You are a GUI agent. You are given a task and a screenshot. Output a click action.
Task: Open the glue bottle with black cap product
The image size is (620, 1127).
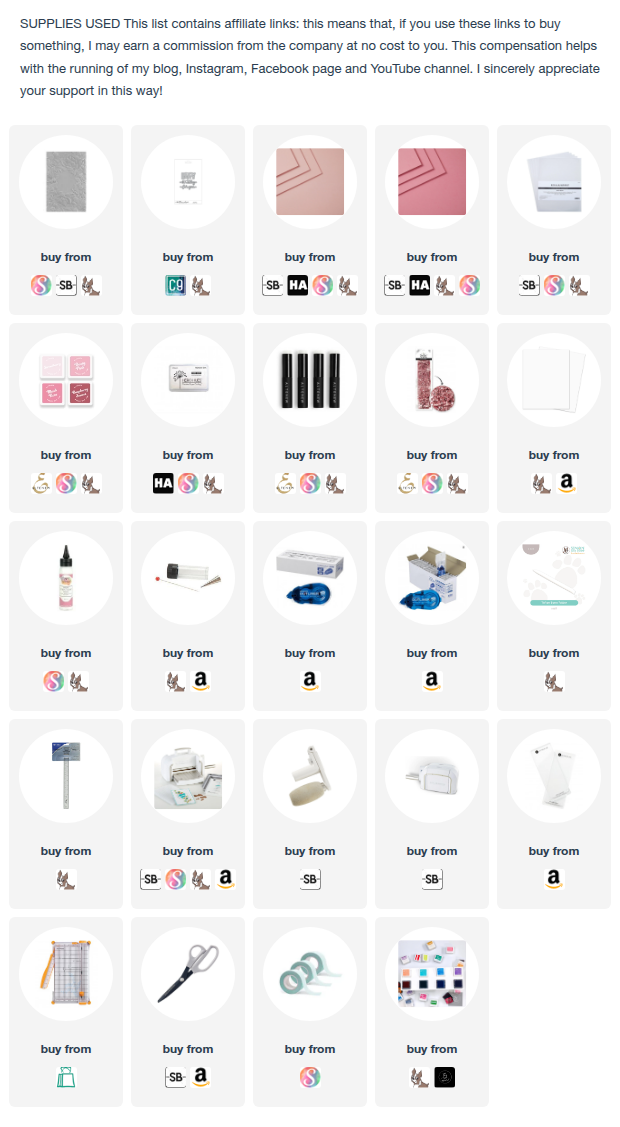click(x=66, y=578)
